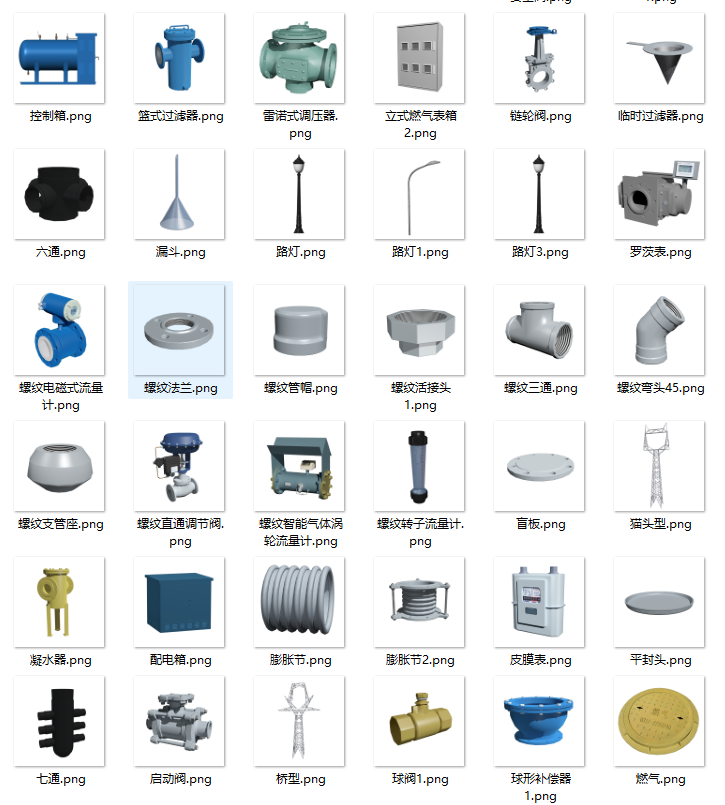Open 燃气.png manhole cover image
This screenshot has height=805, width=725.
coord(660,721)
